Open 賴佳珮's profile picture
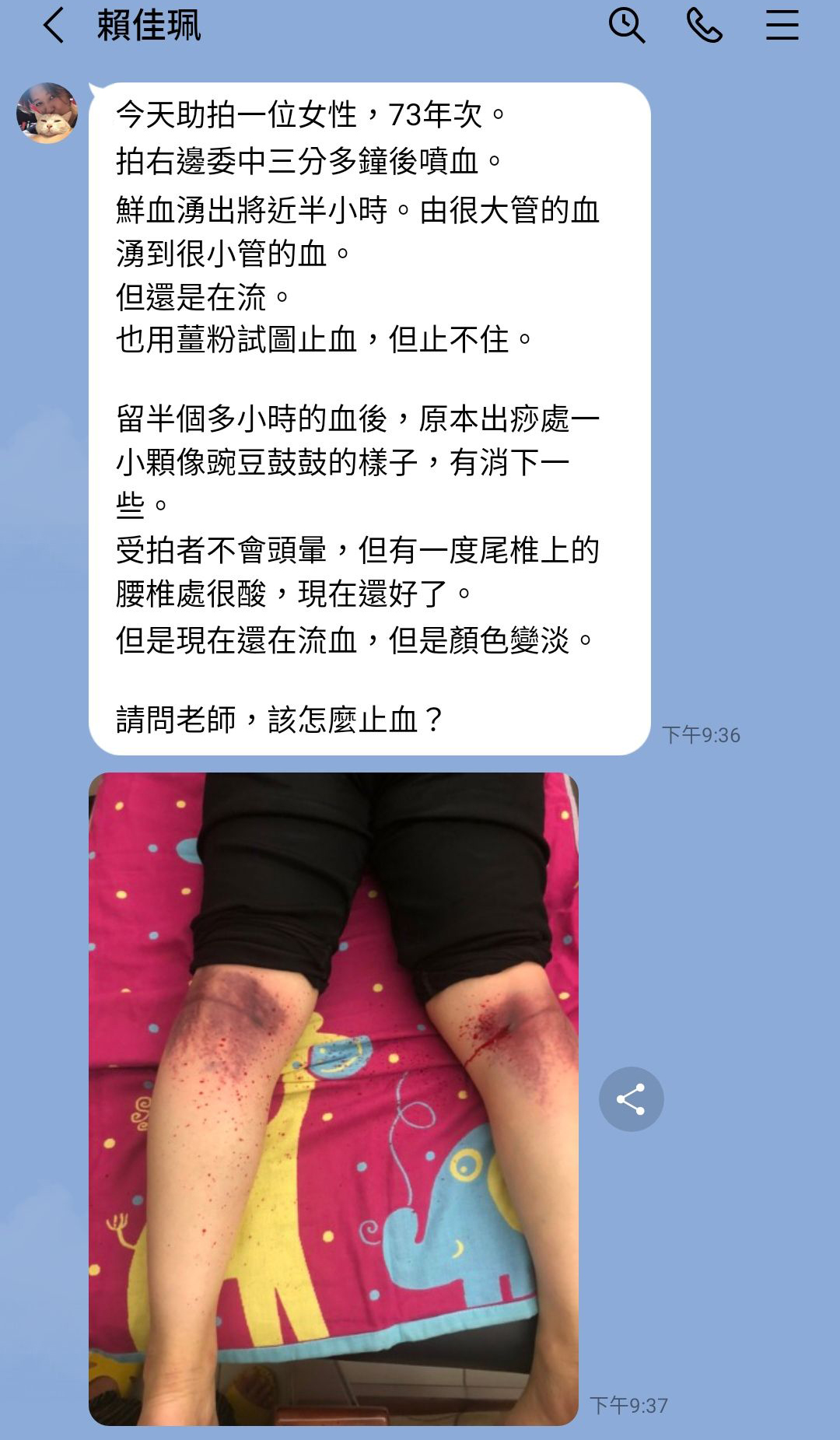This screenshot has width=840, height=1440. pos(47,114)
